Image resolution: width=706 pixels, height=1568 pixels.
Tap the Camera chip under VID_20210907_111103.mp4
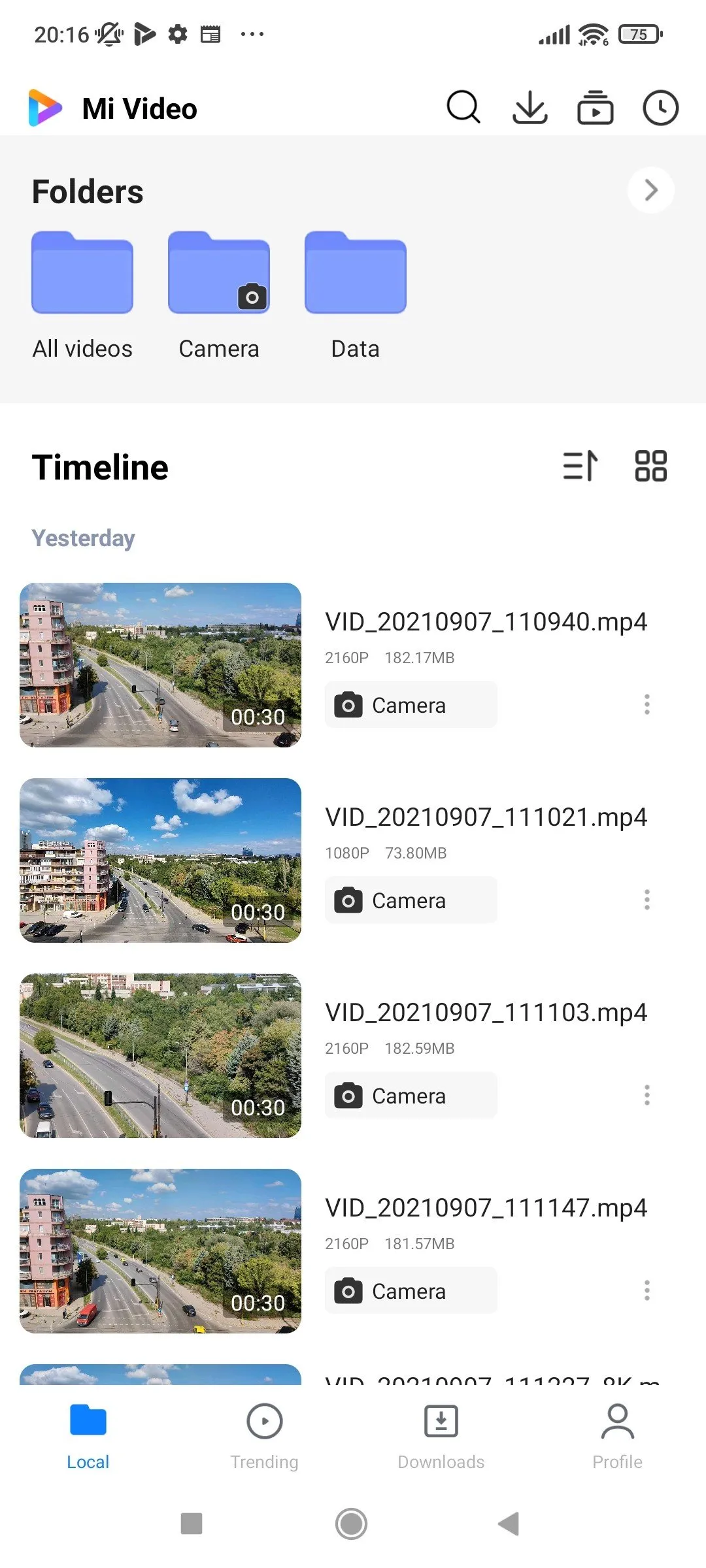tap(411, 1096)
